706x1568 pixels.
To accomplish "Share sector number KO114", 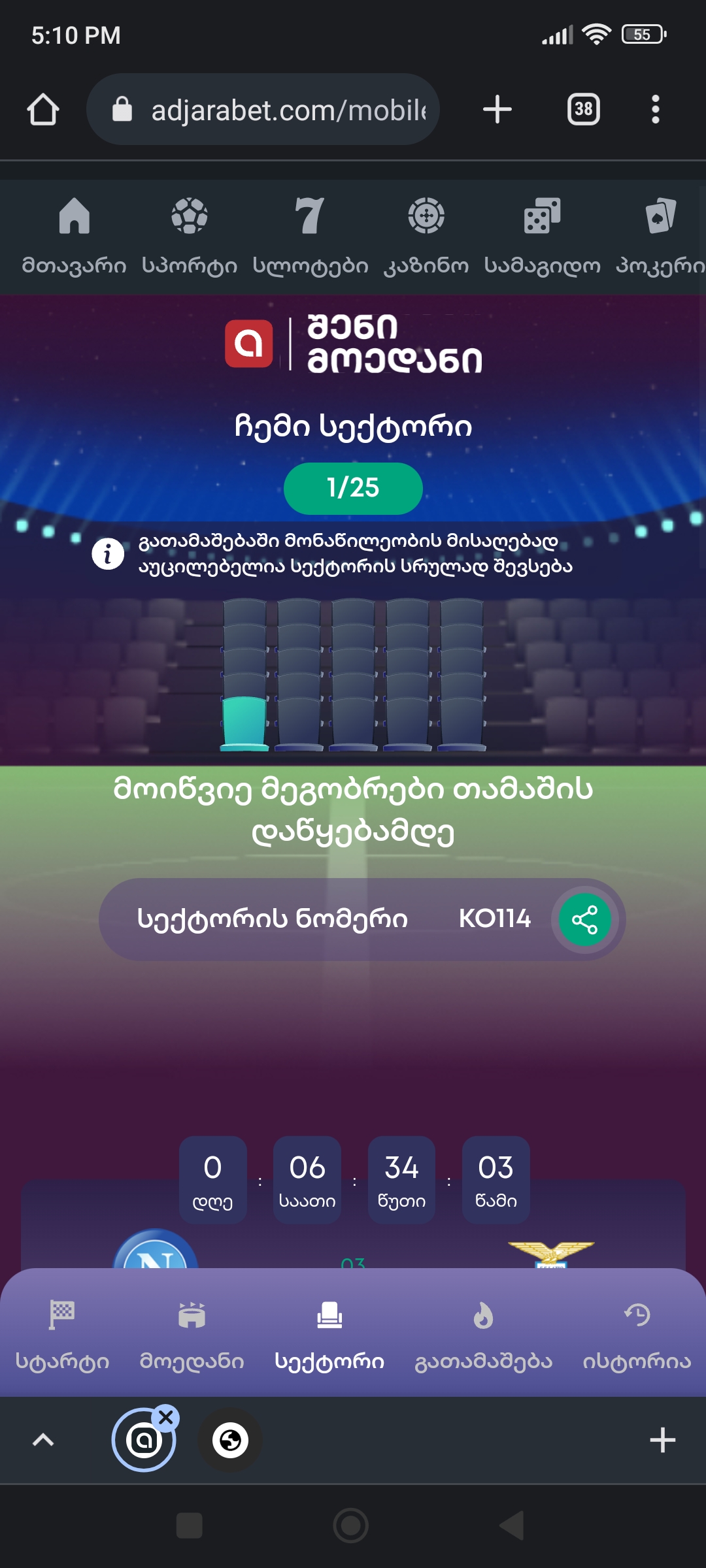I will coord(584,919).
